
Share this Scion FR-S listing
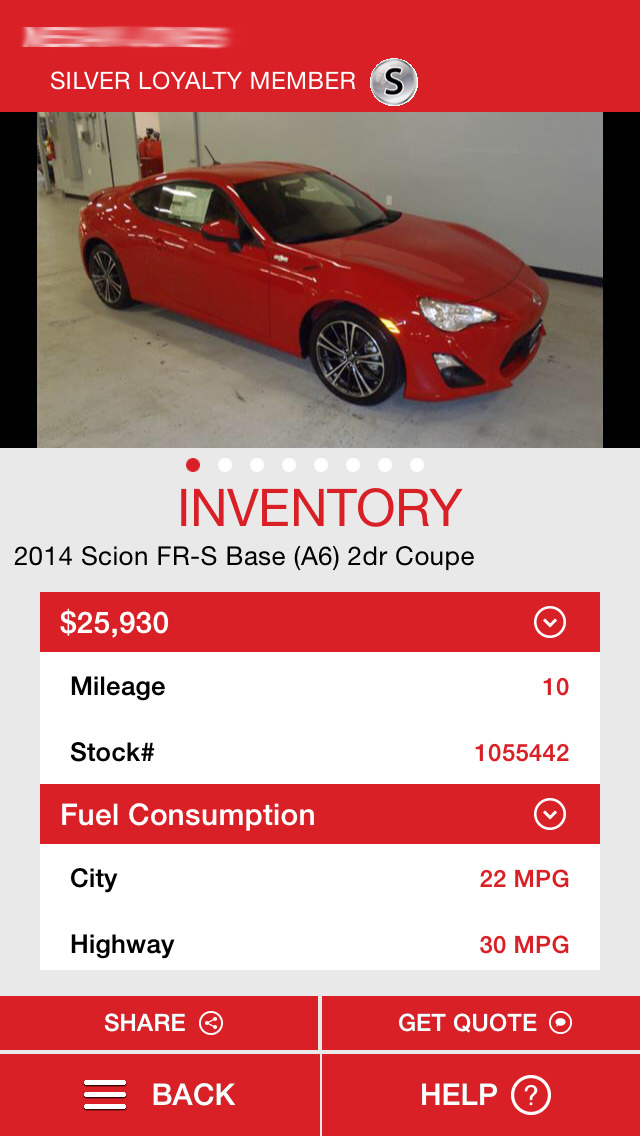coord(159,1022)
